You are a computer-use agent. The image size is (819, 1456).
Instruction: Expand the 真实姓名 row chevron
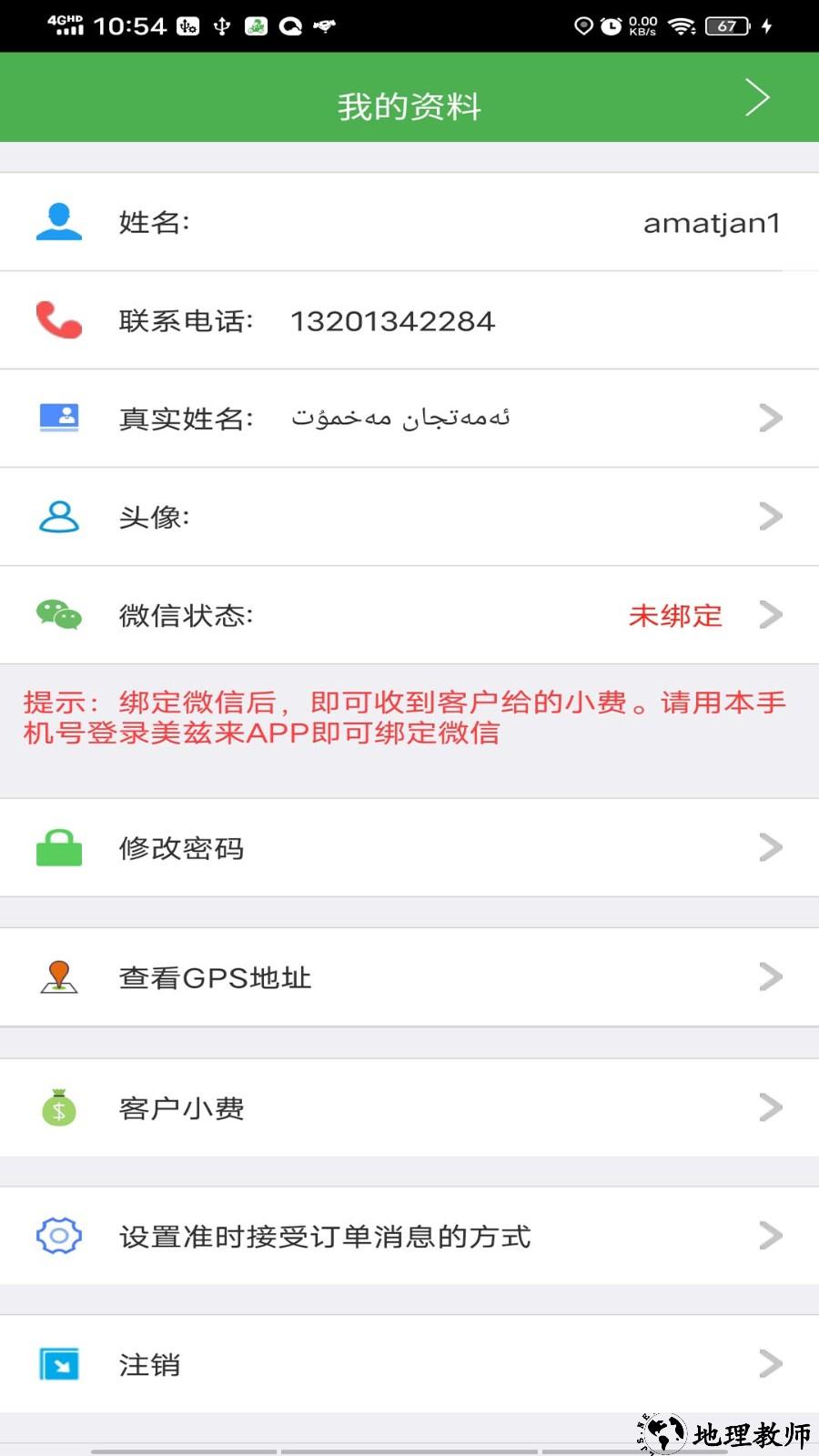click(770, 417)
